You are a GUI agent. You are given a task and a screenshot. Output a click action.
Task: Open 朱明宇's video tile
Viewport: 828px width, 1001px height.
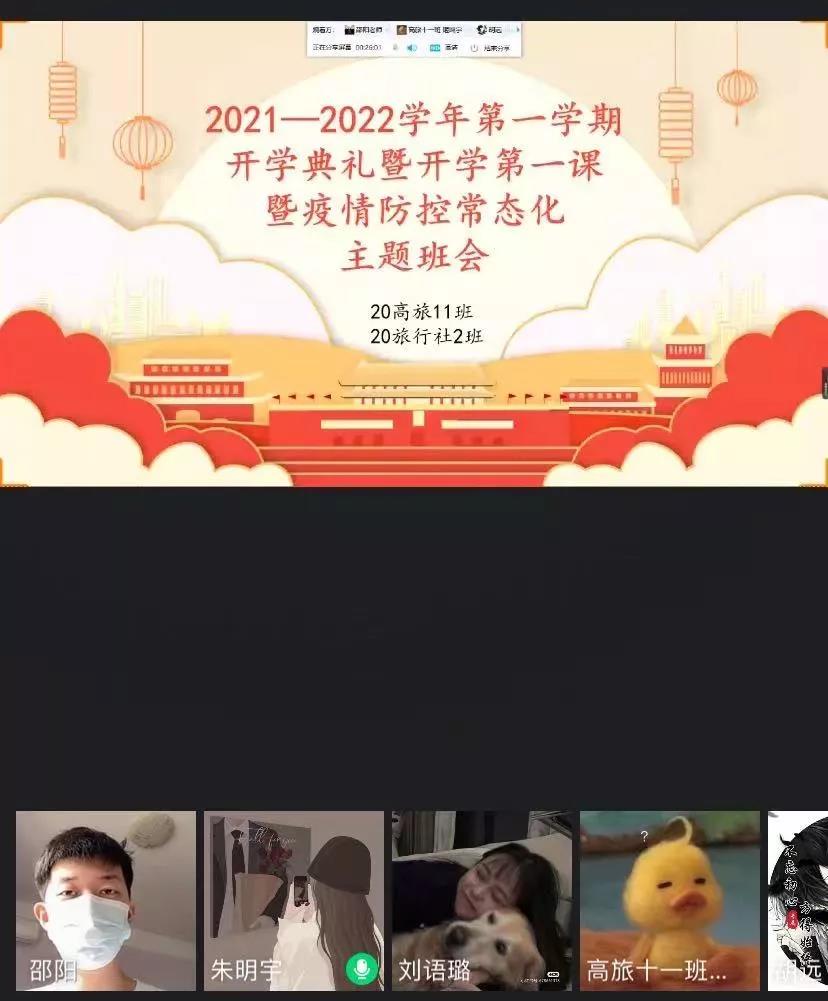[293, 900]
